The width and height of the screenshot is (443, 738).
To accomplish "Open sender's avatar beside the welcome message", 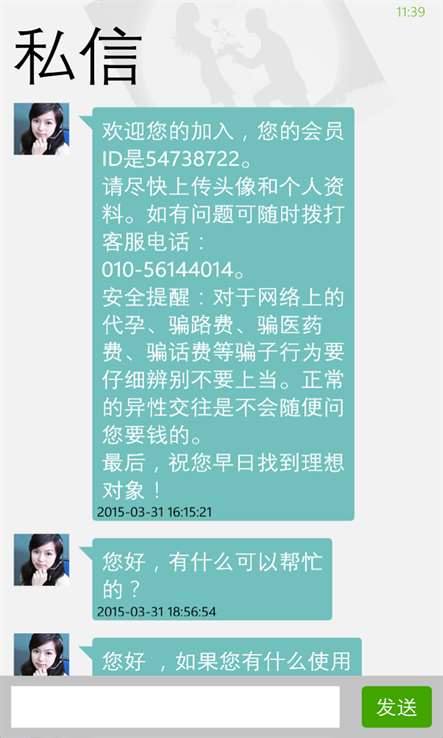I will point(41,129).
